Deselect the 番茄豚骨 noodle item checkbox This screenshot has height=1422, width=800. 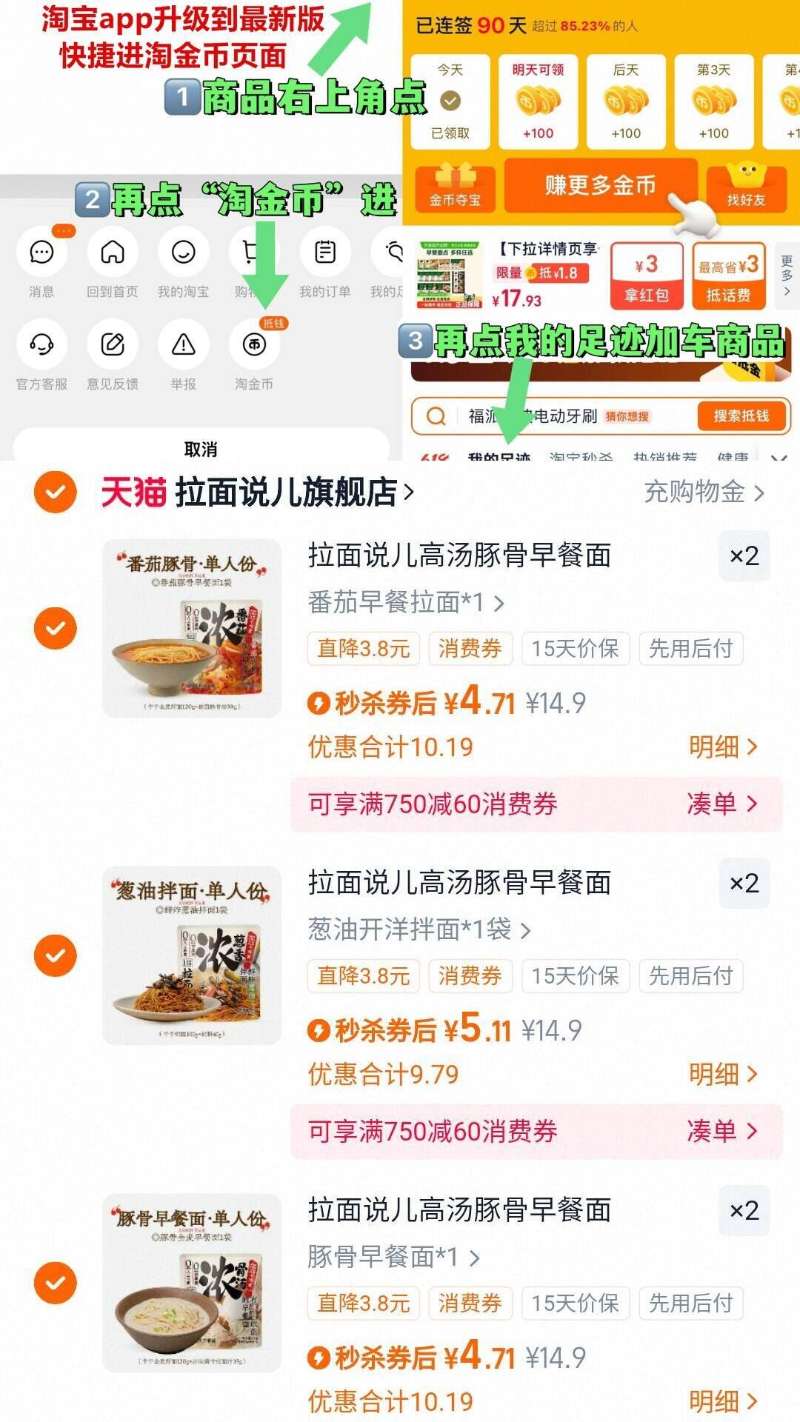point(55,630)
